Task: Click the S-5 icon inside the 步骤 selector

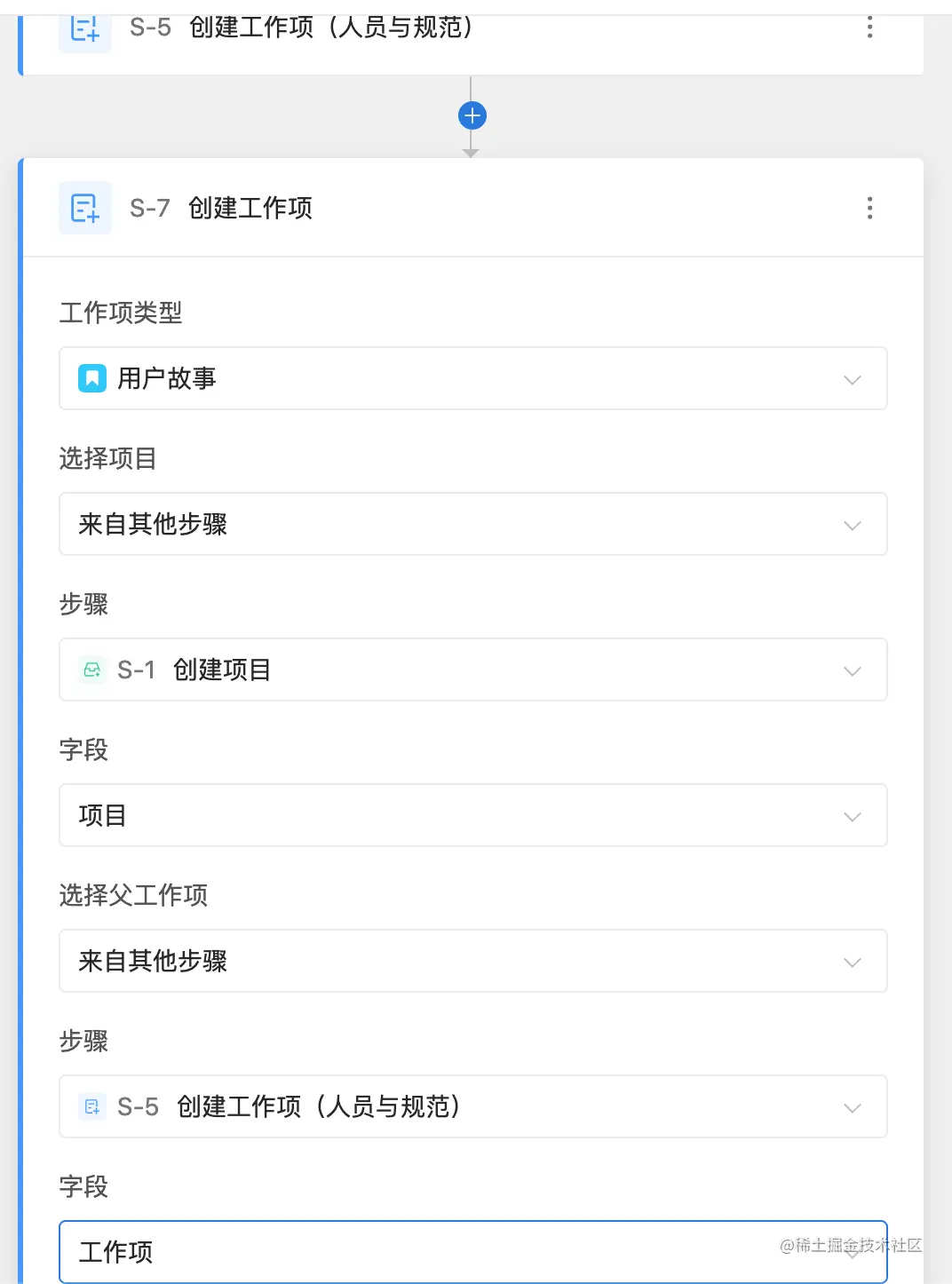Action: tap(91, 1106)
